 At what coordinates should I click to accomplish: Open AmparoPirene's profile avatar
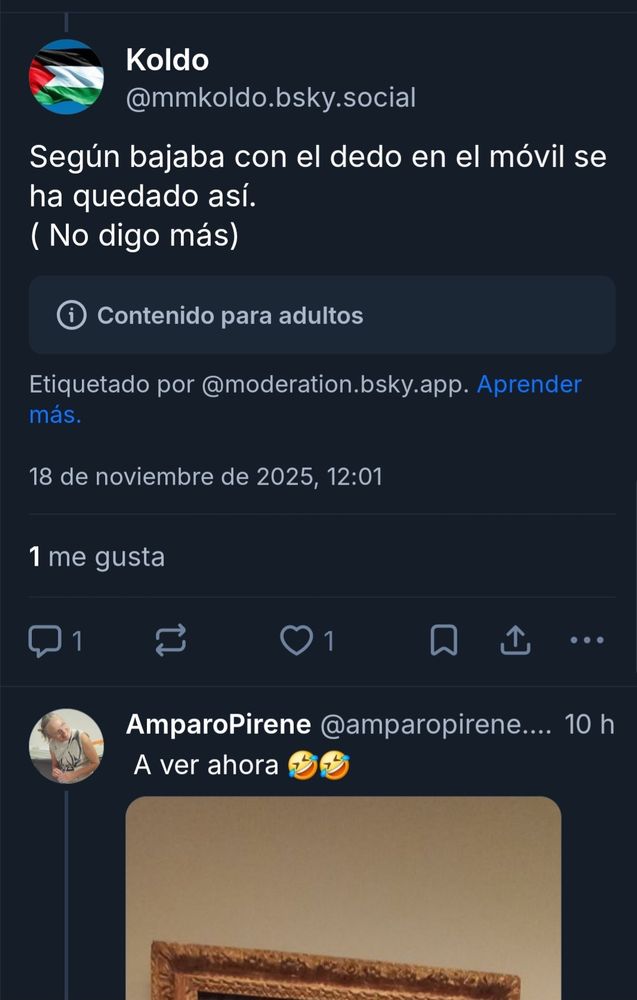(x=66, y=746)
